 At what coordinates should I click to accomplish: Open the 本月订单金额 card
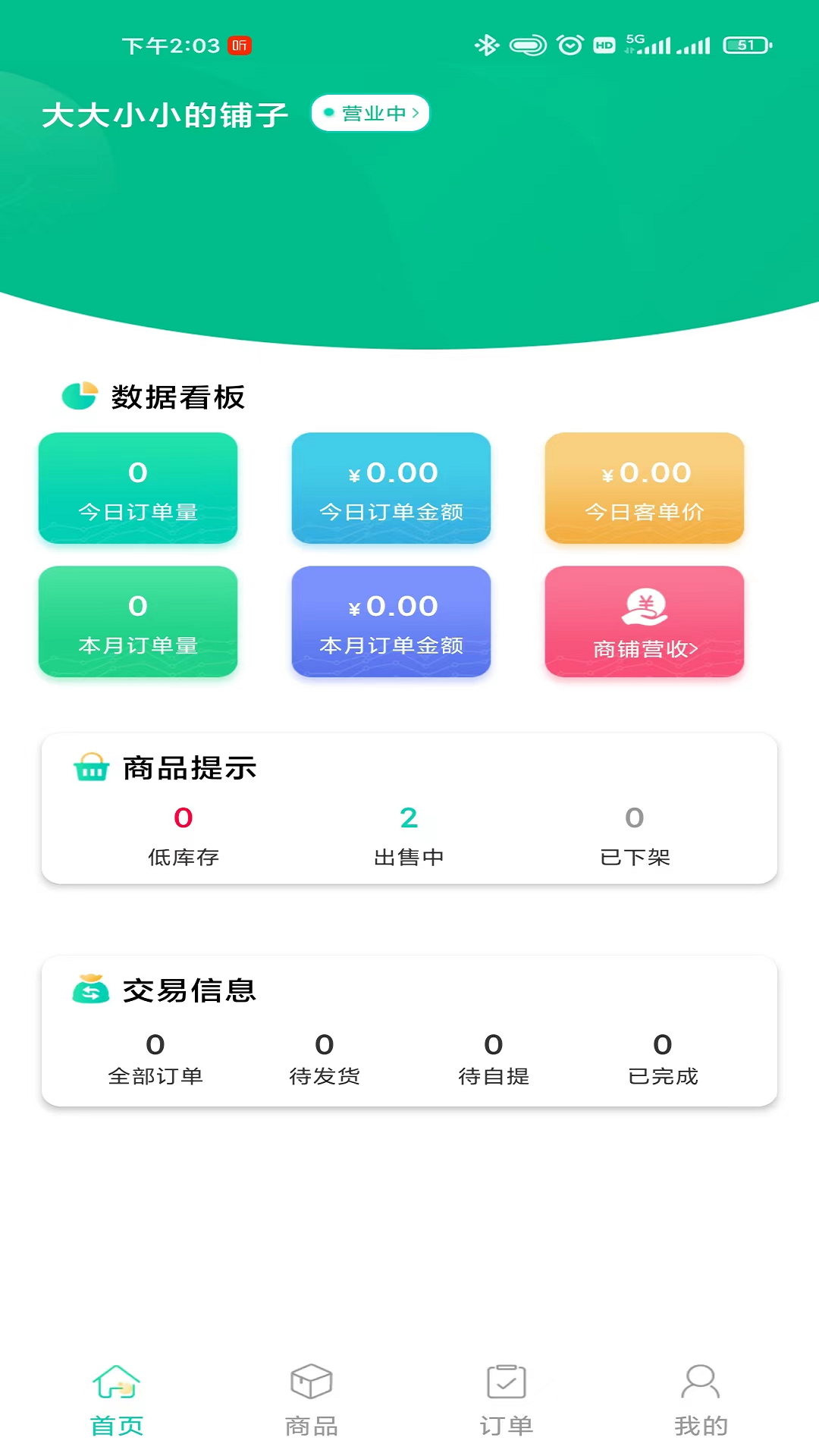click(x=391, y=622)
